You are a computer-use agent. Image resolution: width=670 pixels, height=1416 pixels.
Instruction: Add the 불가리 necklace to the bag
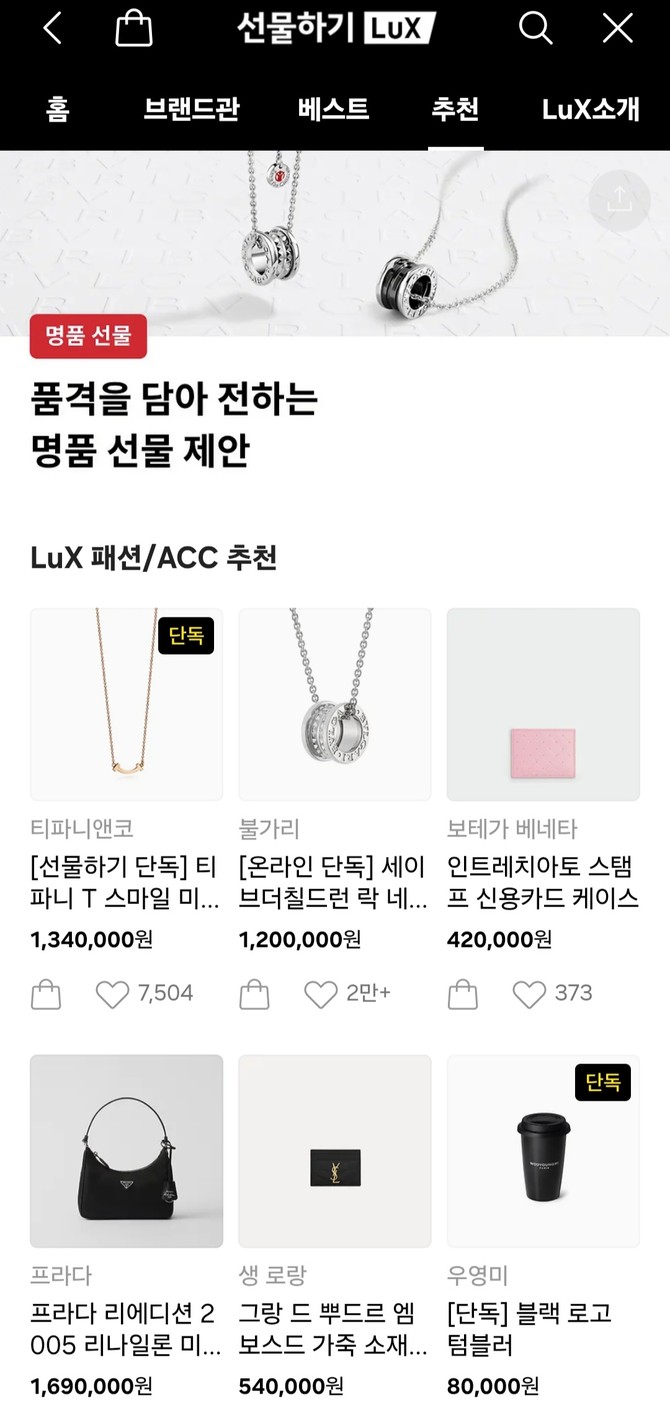pos(254,994)
